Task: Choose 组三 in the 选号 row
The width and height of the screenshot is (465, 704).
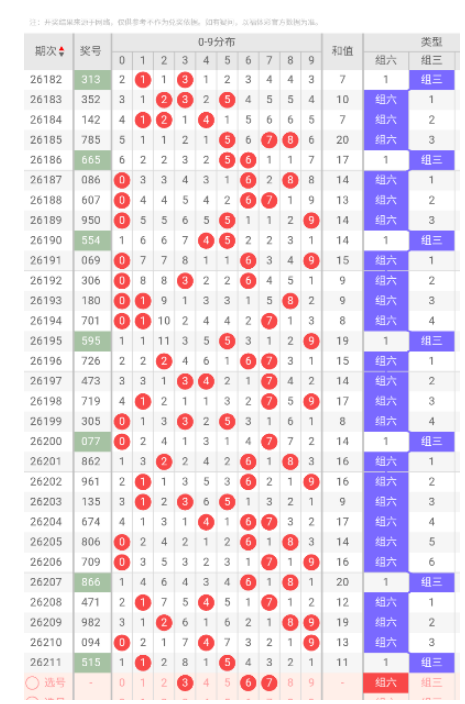Action: [x=432, y=683]
